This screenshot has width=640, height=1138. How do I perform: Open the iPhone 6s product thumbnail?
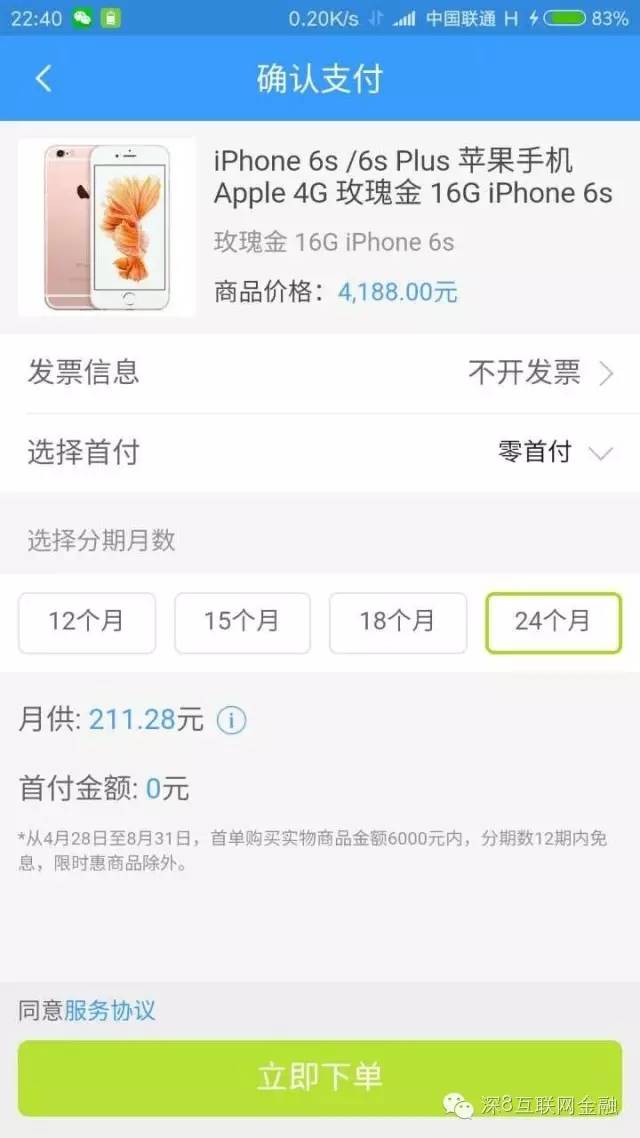tap(107, 227)
